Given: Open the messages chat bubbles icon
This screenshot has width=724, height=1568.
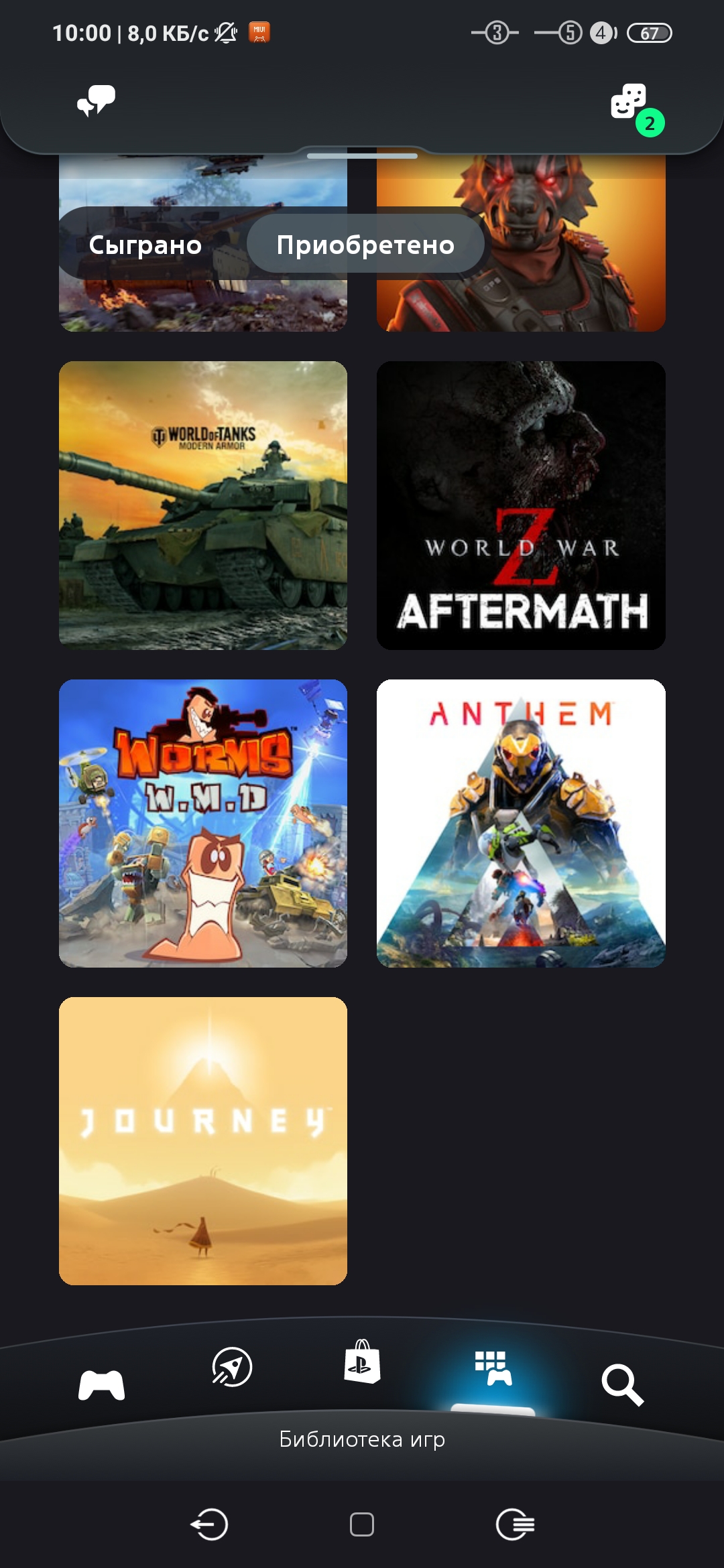Looking at the screenshot, I should 96,101.
